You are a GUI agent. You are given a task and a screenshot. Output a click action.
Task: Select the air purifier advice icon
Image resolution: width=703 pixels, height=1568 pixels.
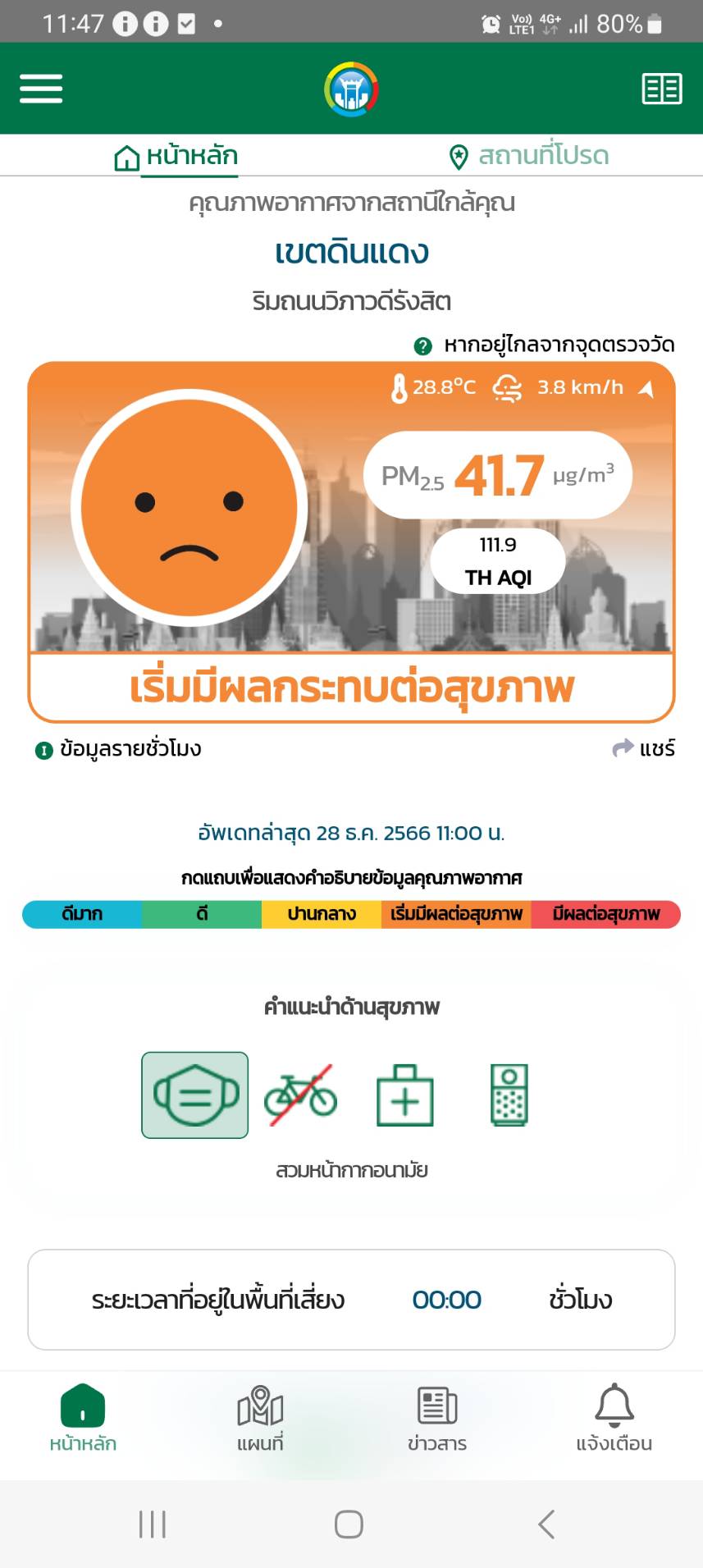[x=509, y=1095]
